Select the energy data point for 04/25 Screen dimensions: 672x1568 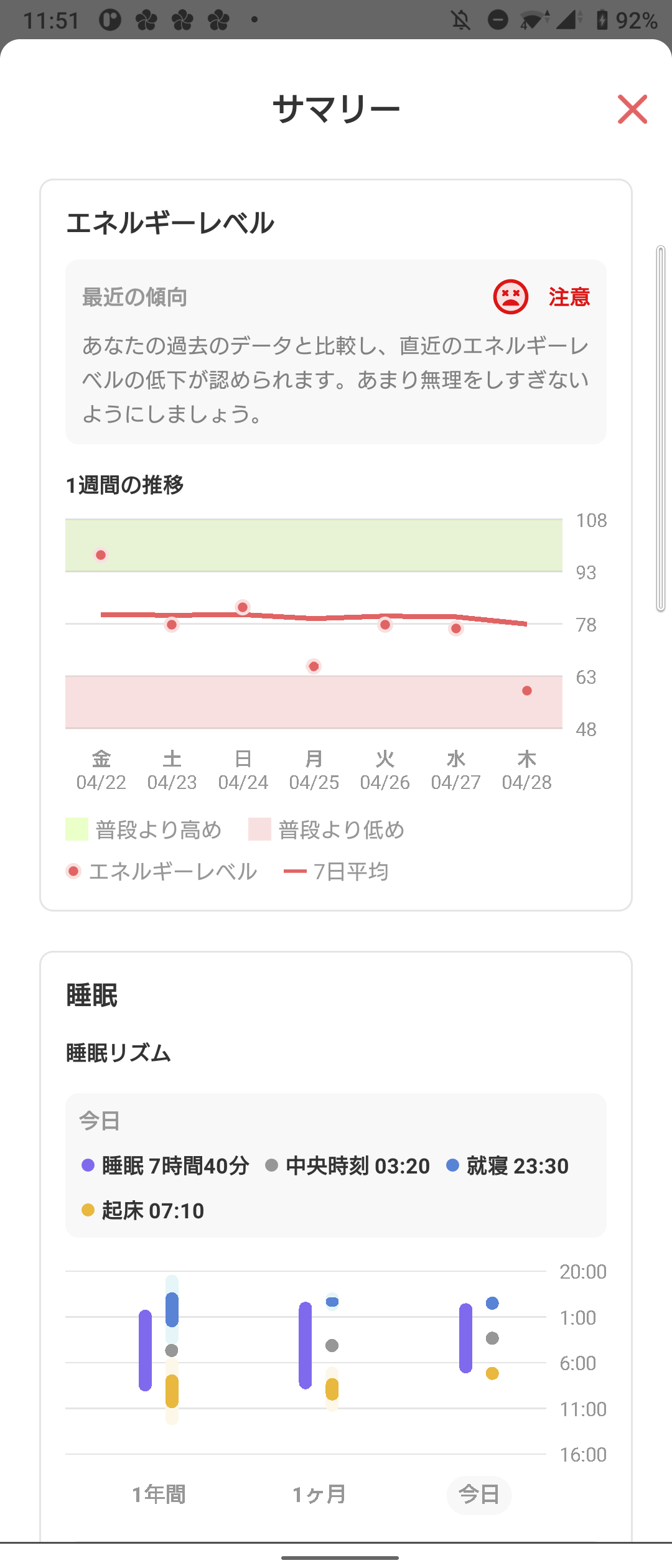pyautogui.click(x=313, y=666)
